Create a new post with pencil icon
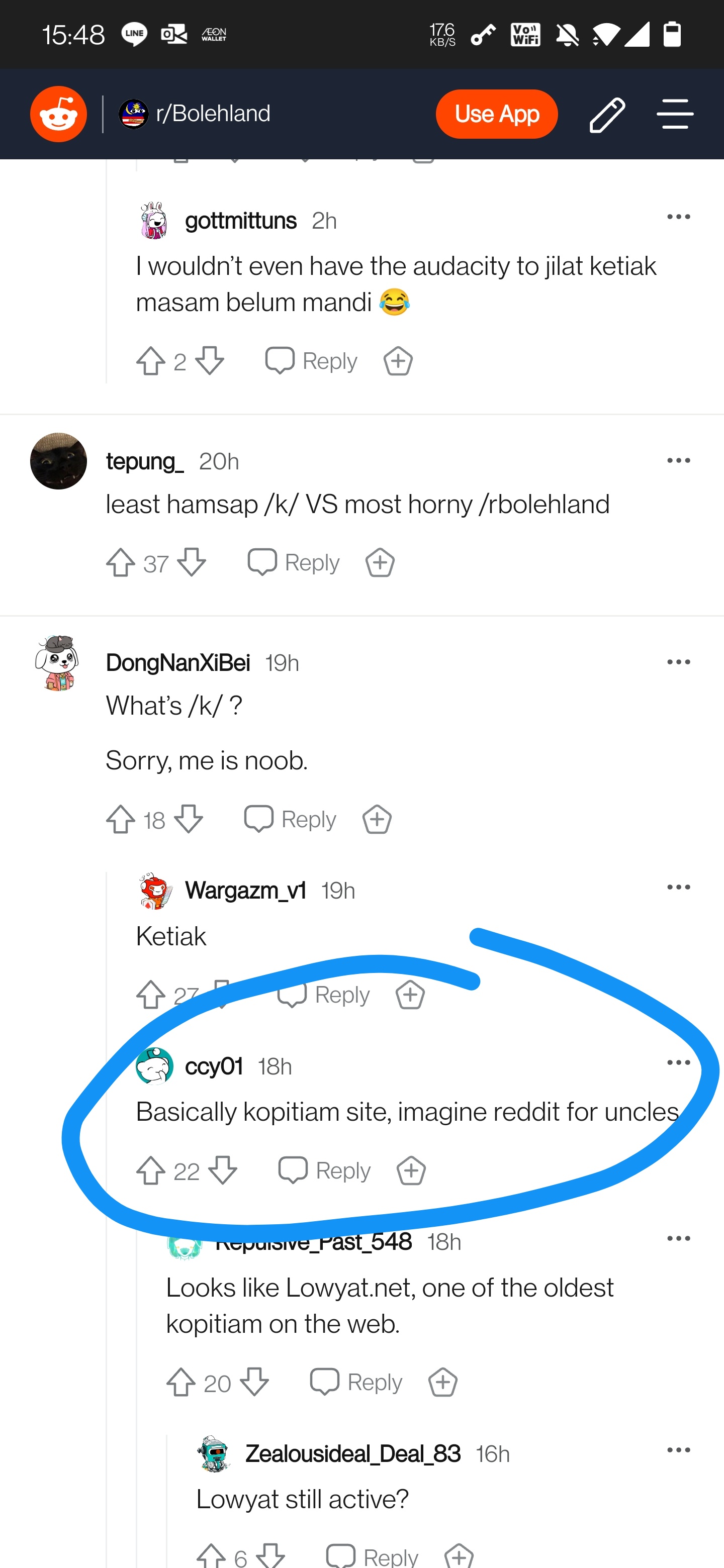This screenshot has height=1568, width=724. pyautogui.click(x=607, y=114)
